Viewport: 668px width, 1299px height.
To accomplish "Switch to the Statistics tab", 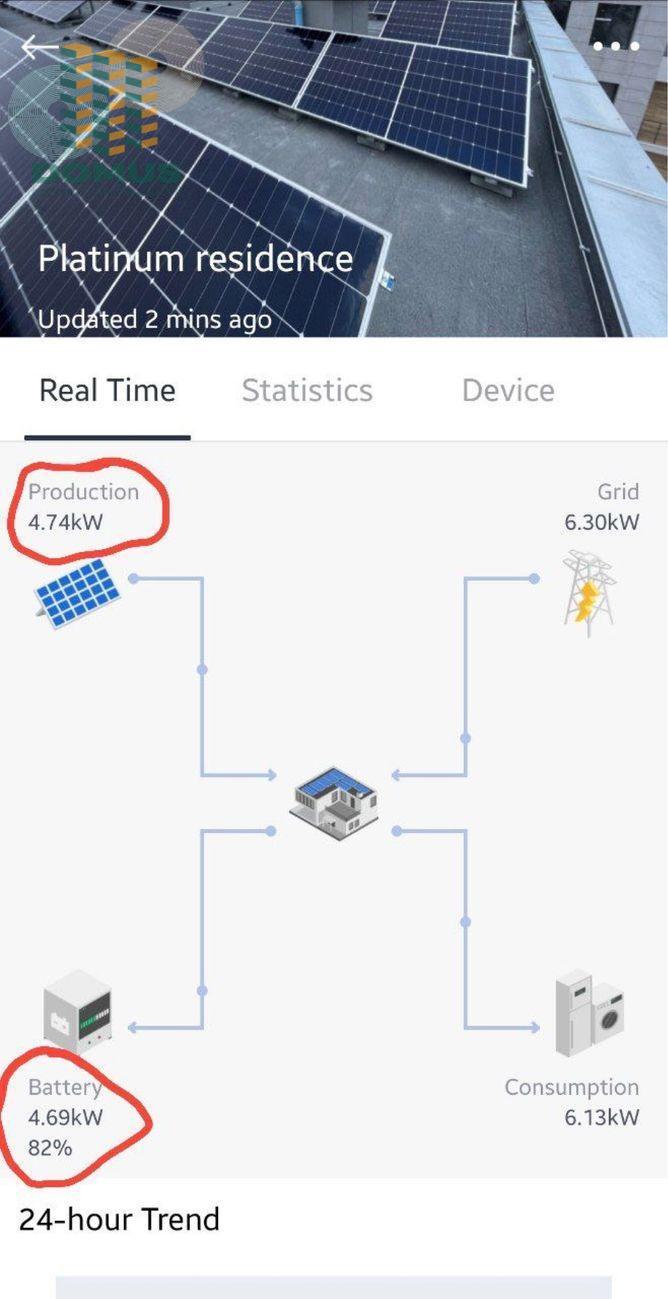I will click(307, 390).
